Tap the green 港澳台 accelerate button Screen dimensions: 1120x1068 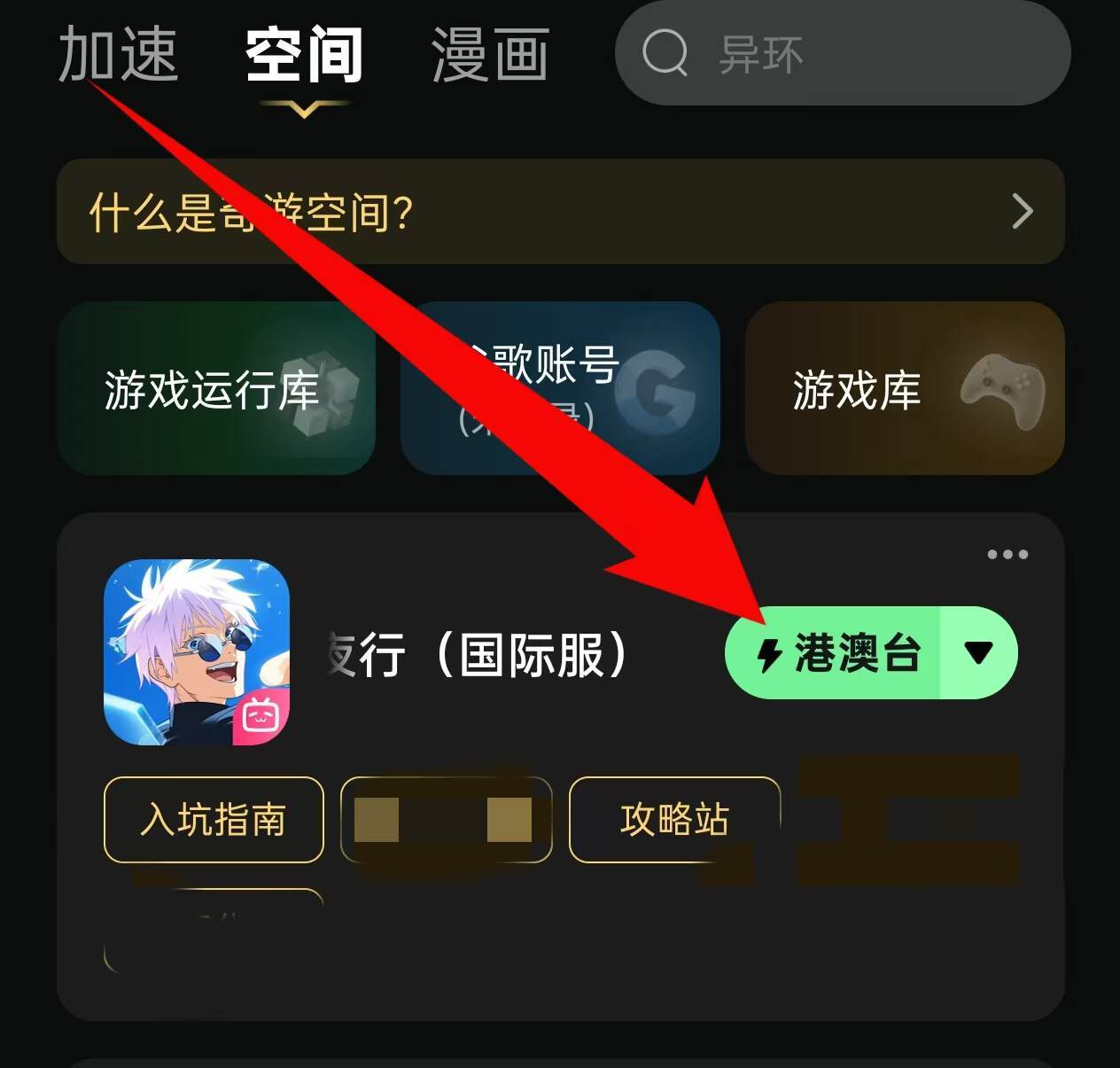point(833,652)
